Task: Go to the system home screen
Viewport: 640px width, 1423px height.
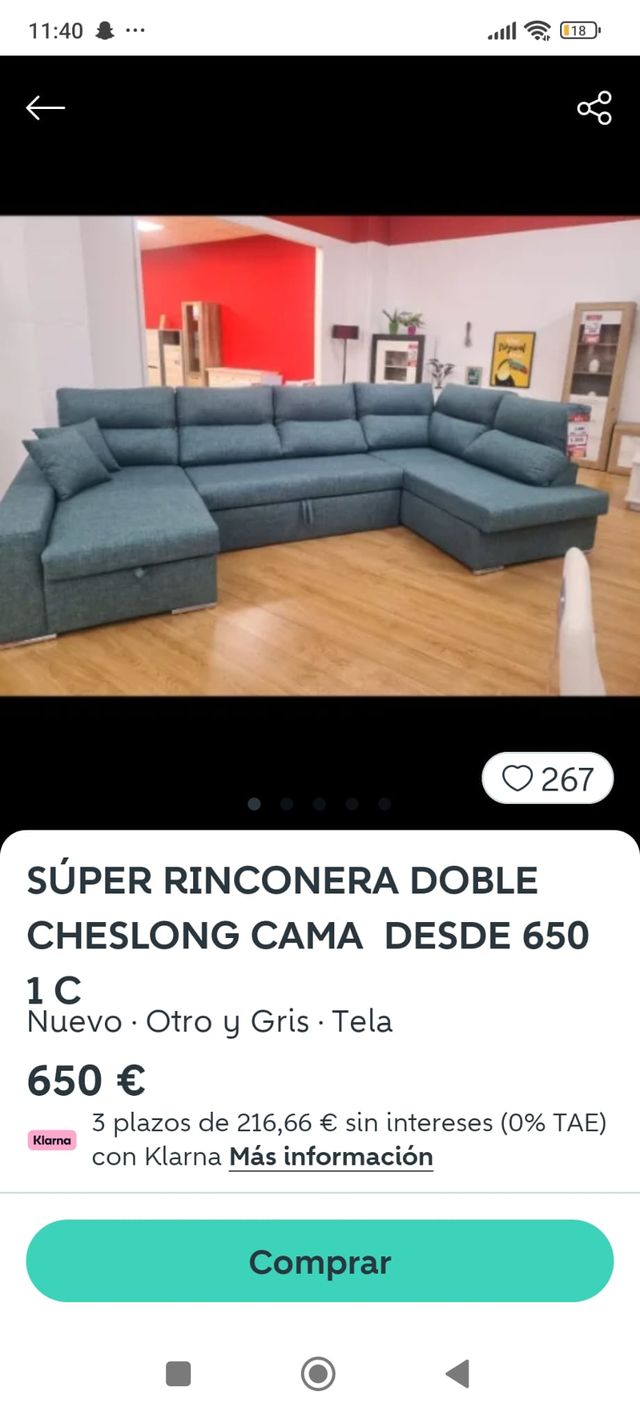Action: [x=318, y=1374]
